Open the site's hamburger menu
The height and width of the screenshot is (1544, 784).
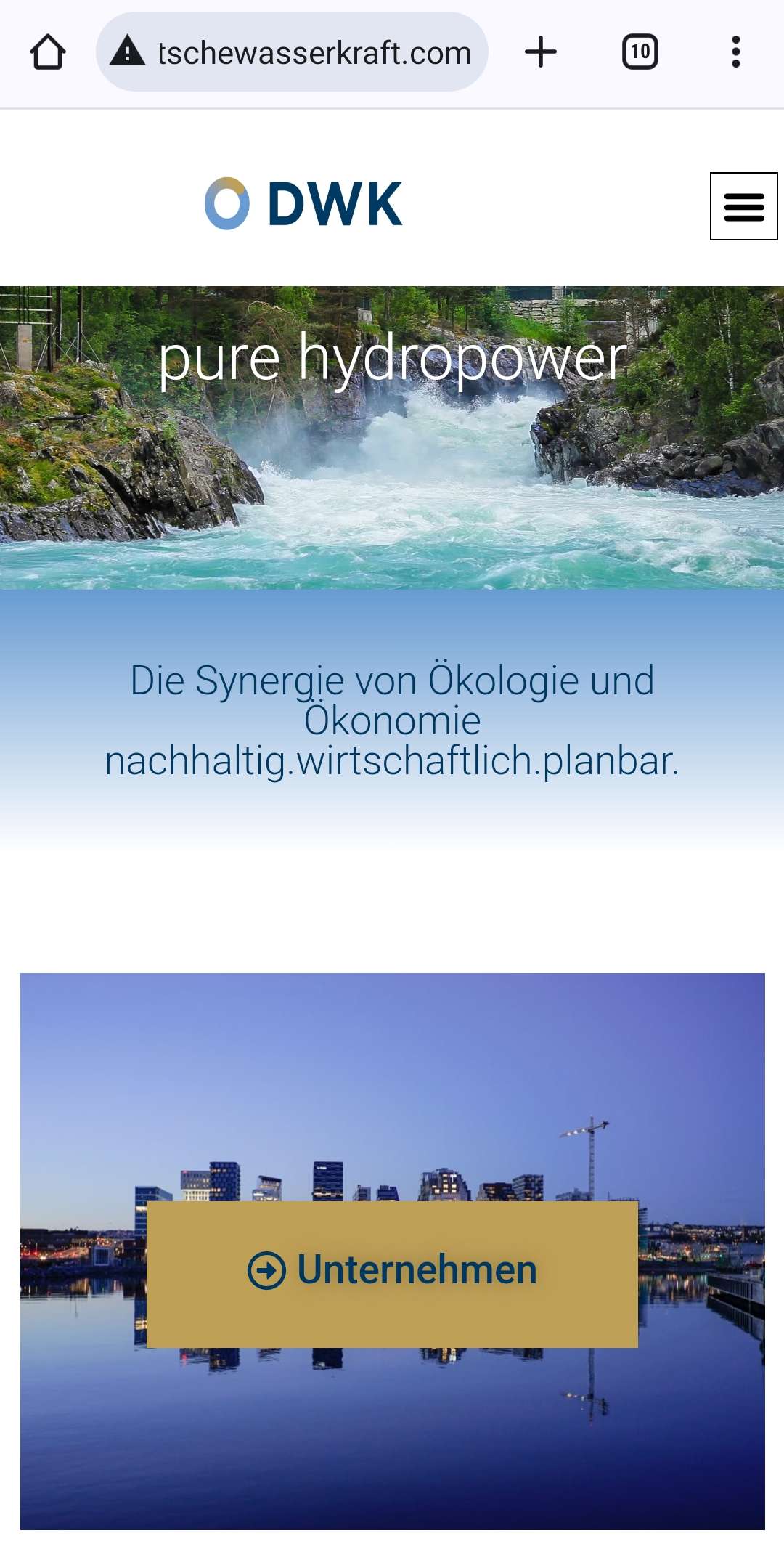743,206
